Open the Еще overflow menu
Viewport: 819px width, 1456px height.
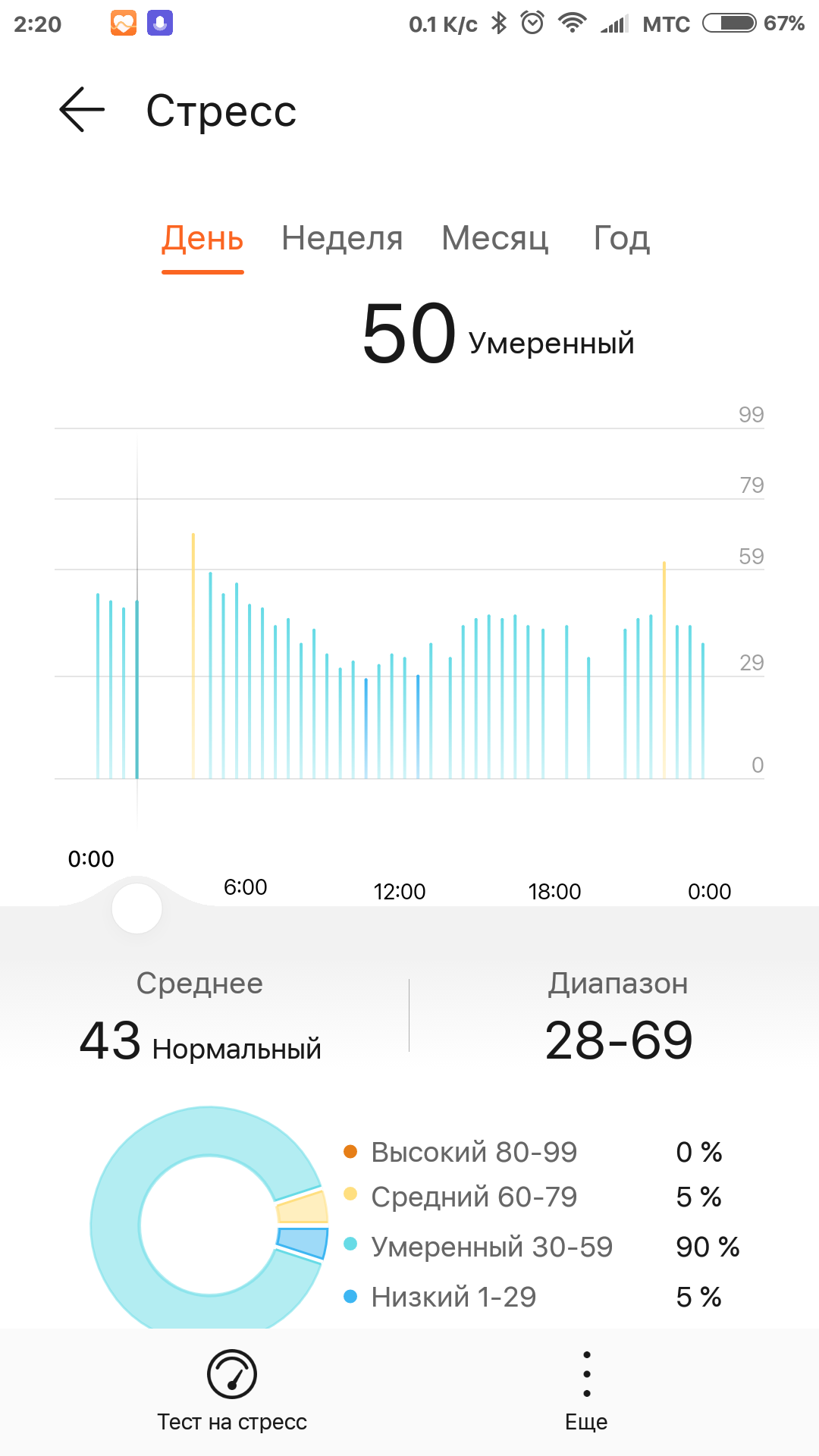click(x=586, y=1389)
